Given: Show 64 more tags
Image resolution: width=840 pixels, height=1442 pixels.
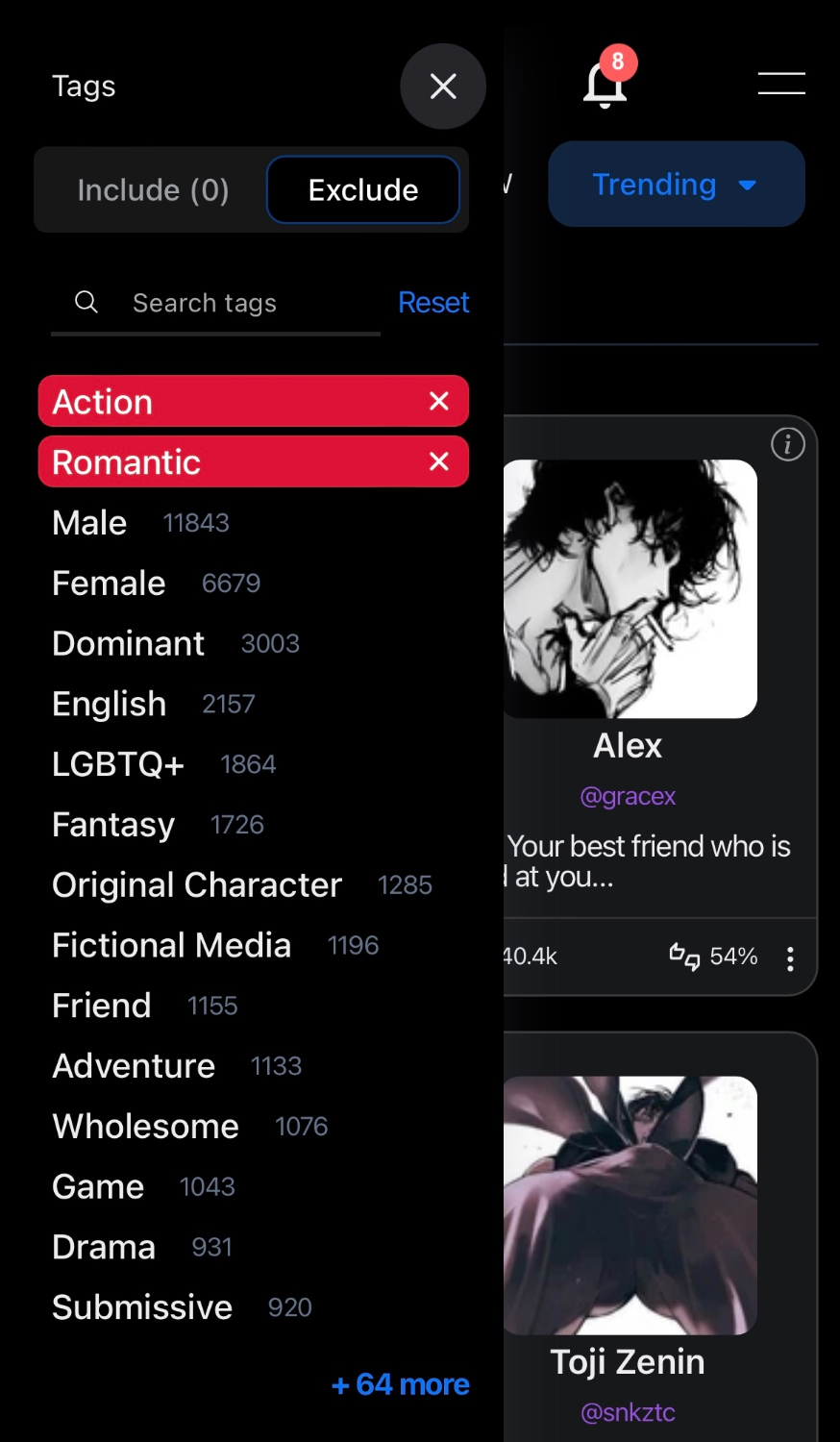Looking at the screenshot, I should [400, 1384].
